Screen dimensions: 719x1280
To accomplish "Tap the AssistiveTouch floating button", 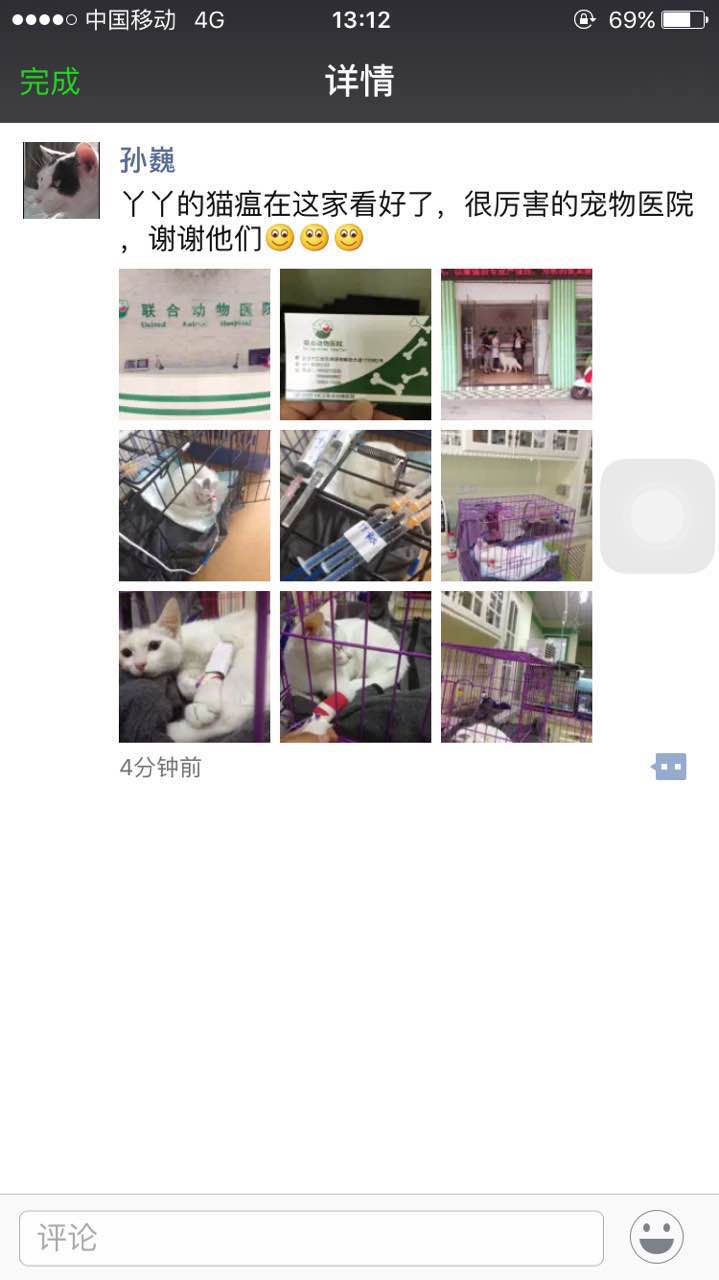I will pos(657,516).
